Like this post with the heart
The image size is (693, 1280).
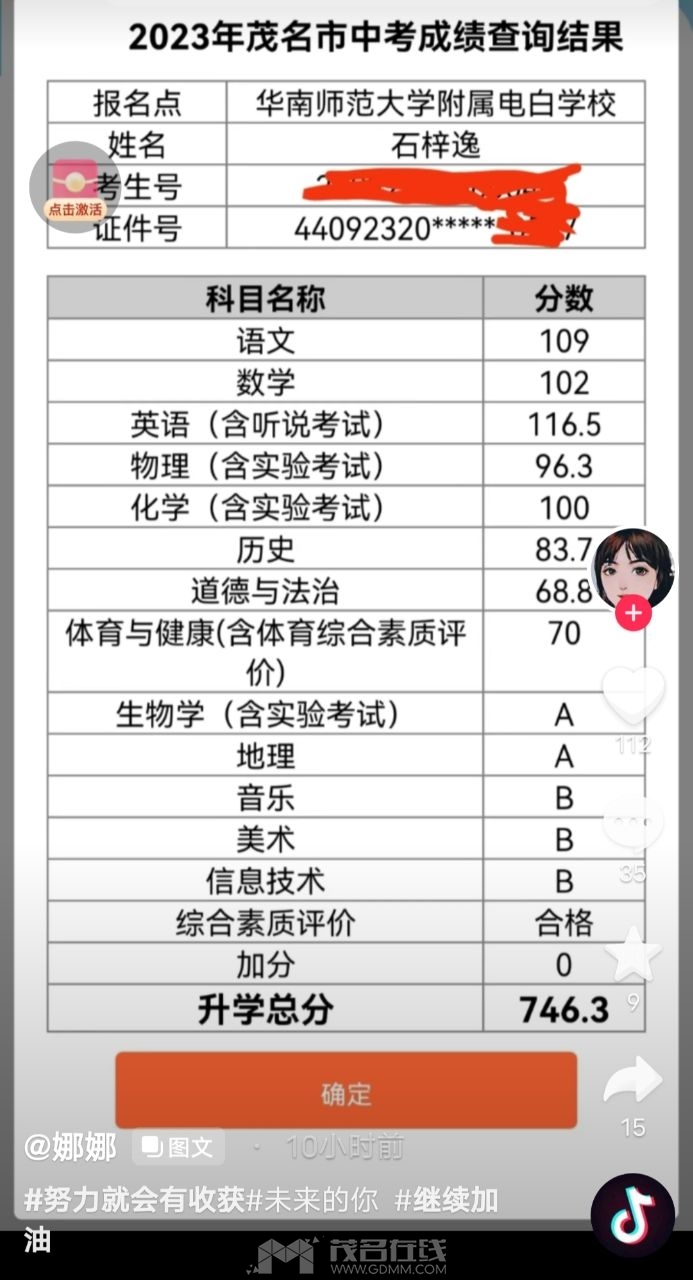(633, 695)
